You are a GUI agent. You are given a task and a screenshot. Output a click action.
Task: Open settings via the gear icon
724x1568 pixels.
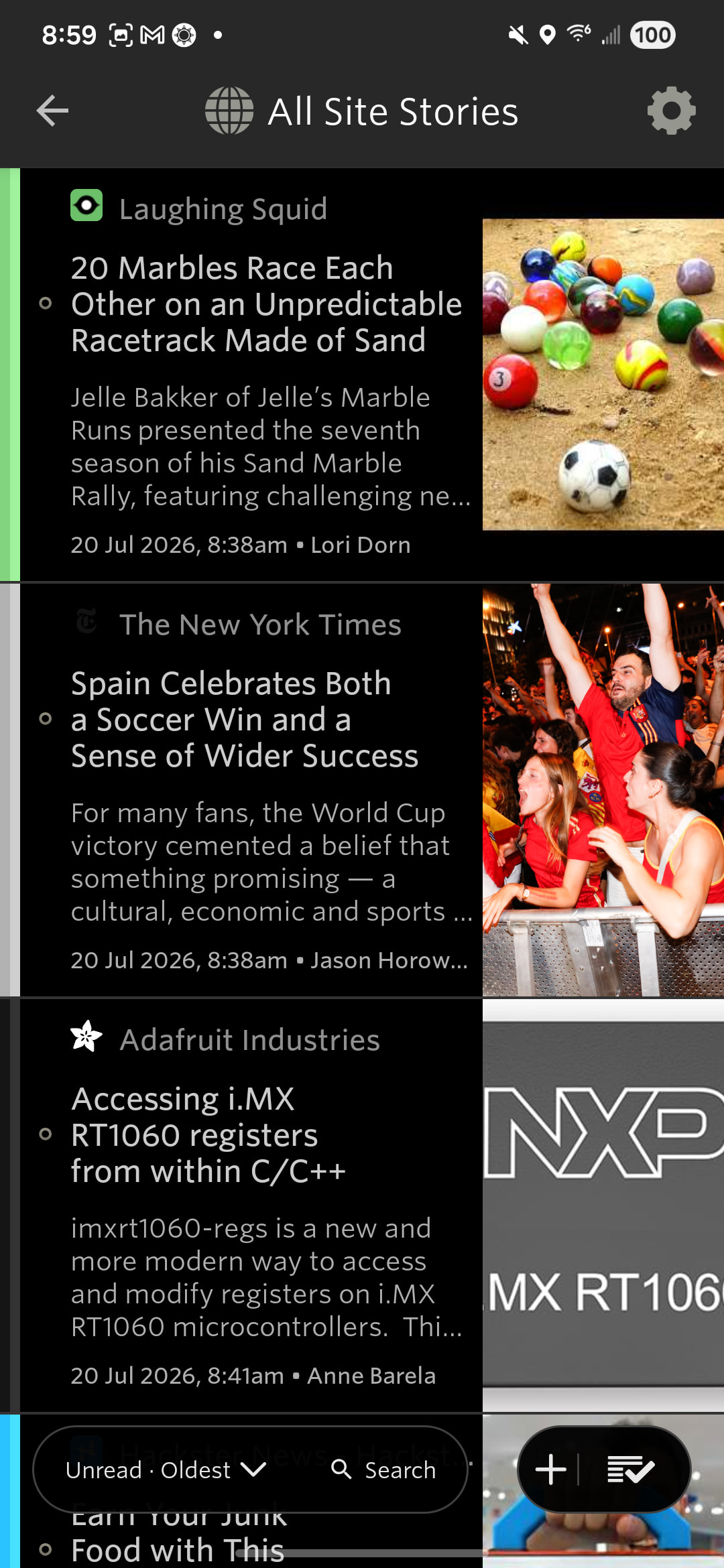click(x=671, y=111)
